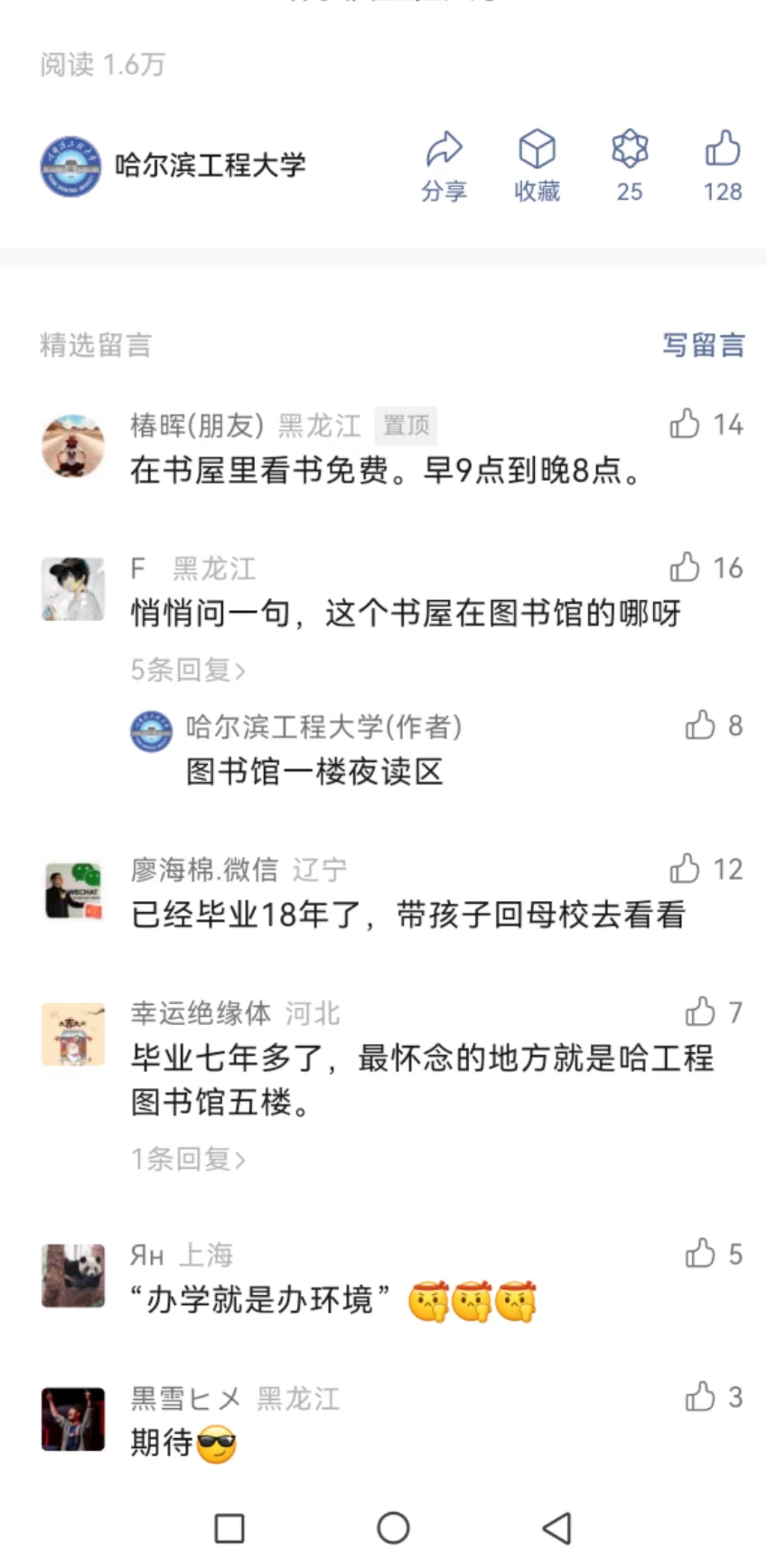Return to the home screen
Screen dimensions: 766x1568
393,1528
